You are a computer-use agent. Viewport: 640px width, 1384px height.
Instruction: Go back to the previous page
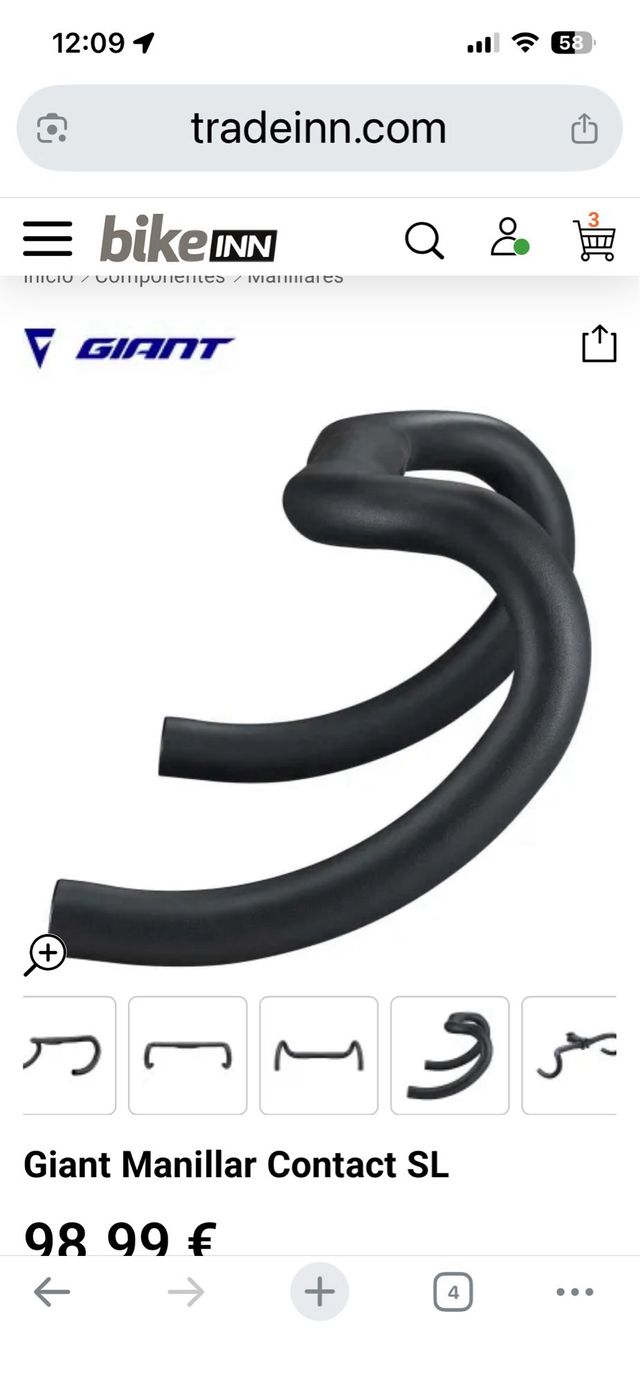point(52,1292)
